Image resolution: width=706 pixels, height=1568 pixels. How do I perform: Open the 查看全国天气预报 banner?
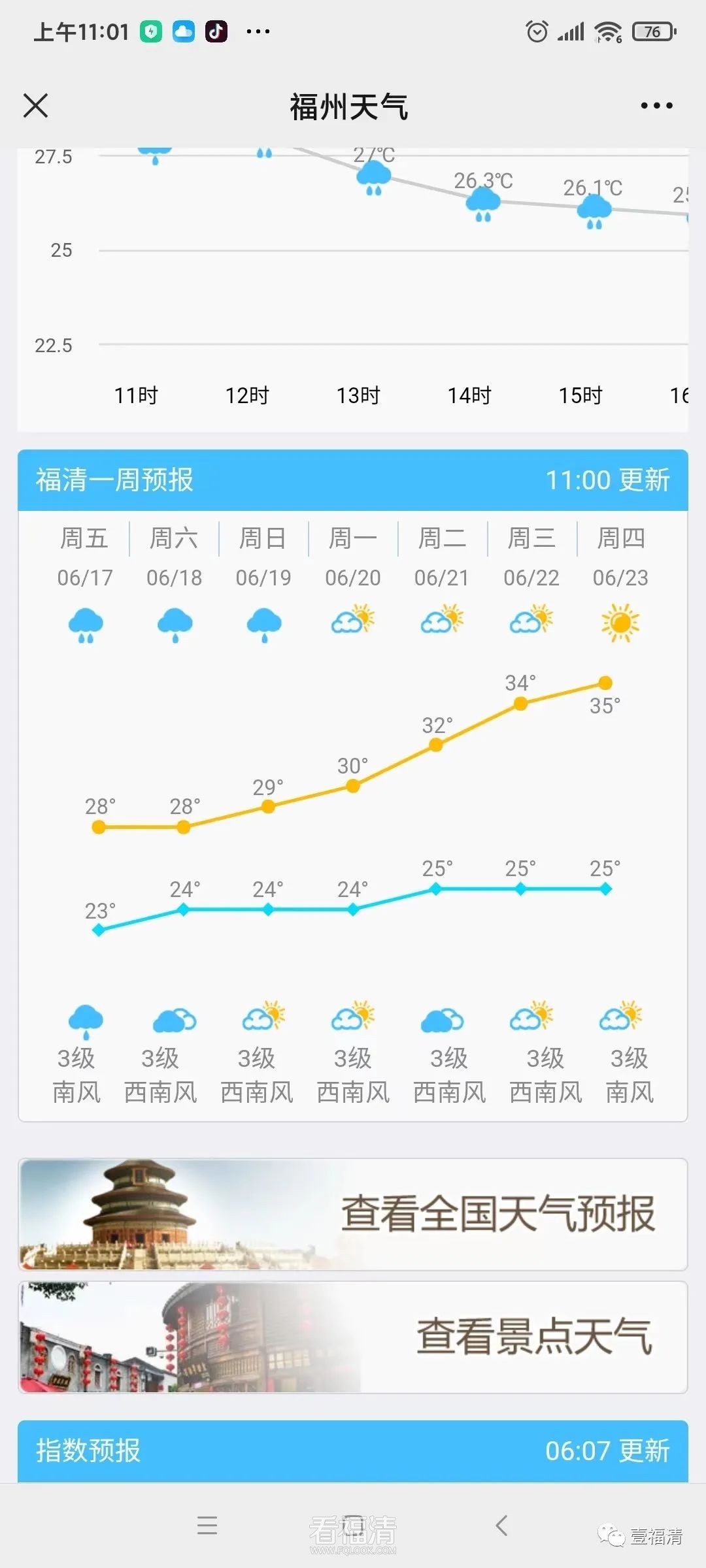click(x=353, y=1214)
